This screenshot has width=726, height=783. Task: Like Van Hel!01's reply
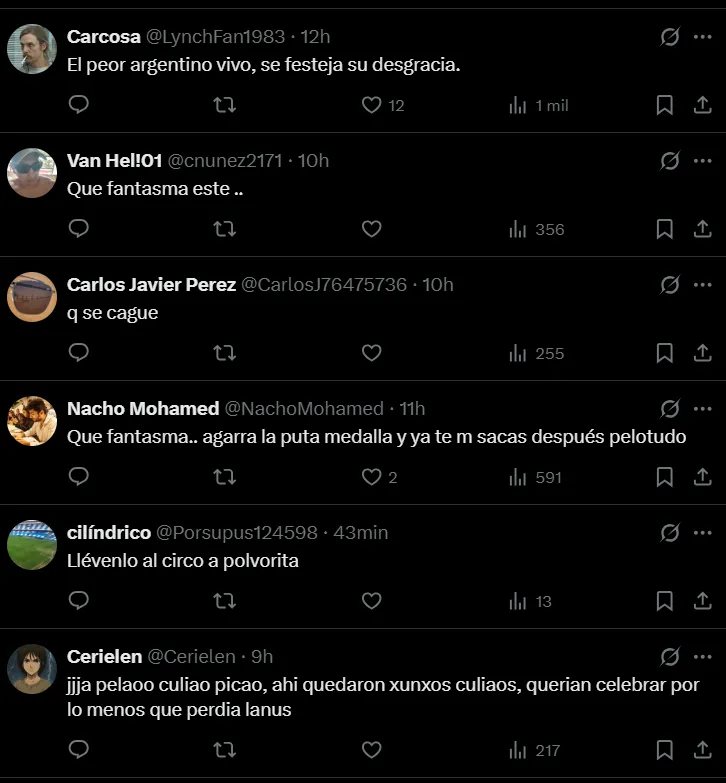pyautogui.click(x=372, y=229)
